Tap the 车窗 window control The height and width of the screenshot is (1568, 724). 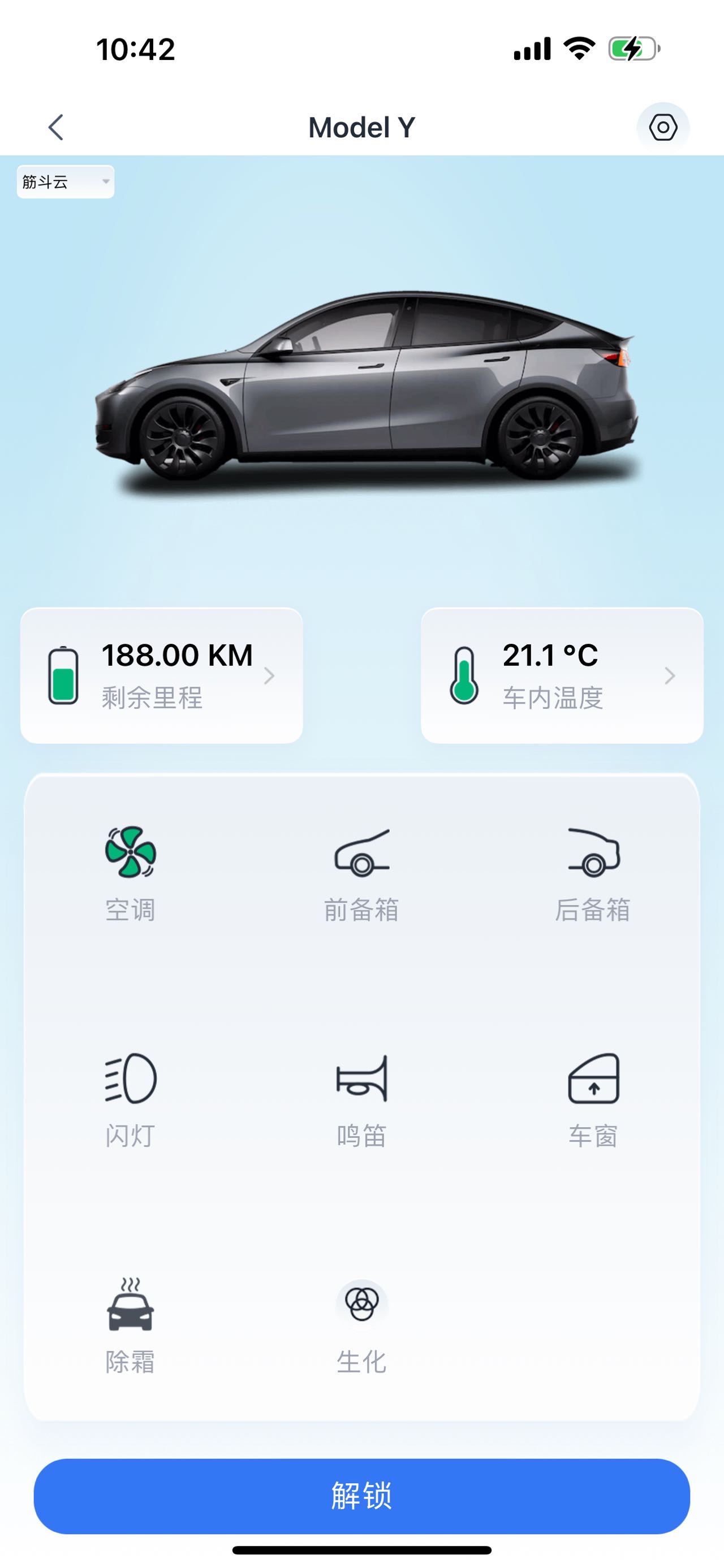pyautogui.click(x=593, y=1098)
